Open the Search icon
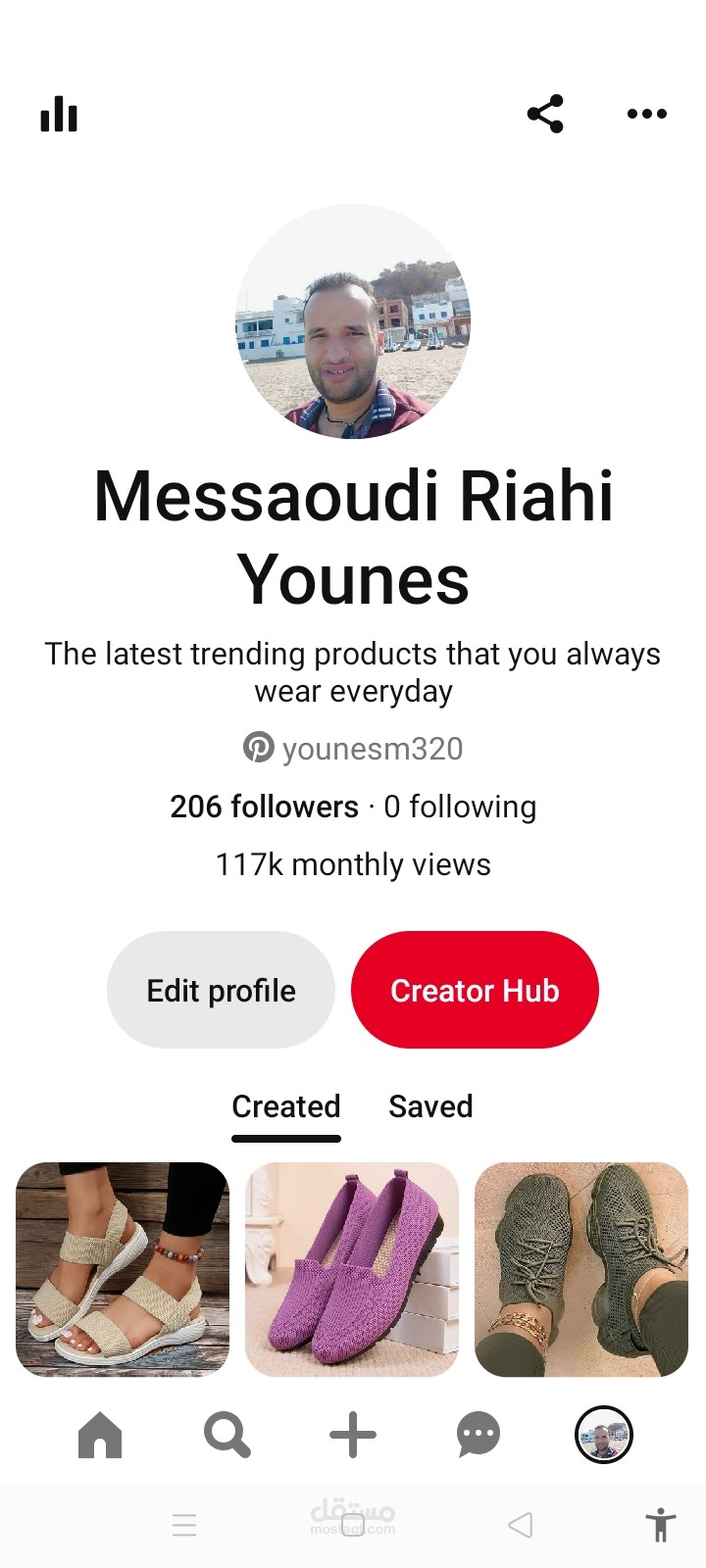706x1568 pixels. [x=227, y=1435]
